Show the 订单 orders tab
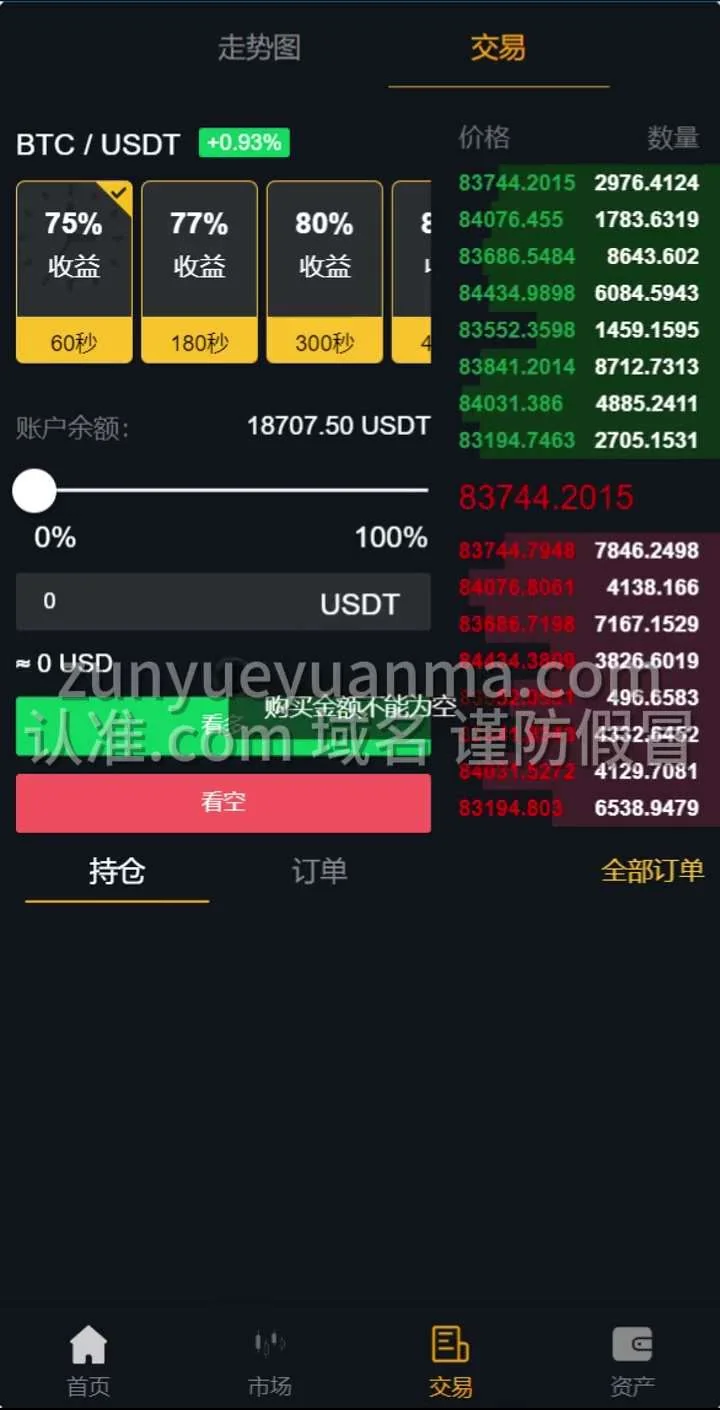This screenshot has height=1410, width=720. pyautogui.click(x=319, y=872)
